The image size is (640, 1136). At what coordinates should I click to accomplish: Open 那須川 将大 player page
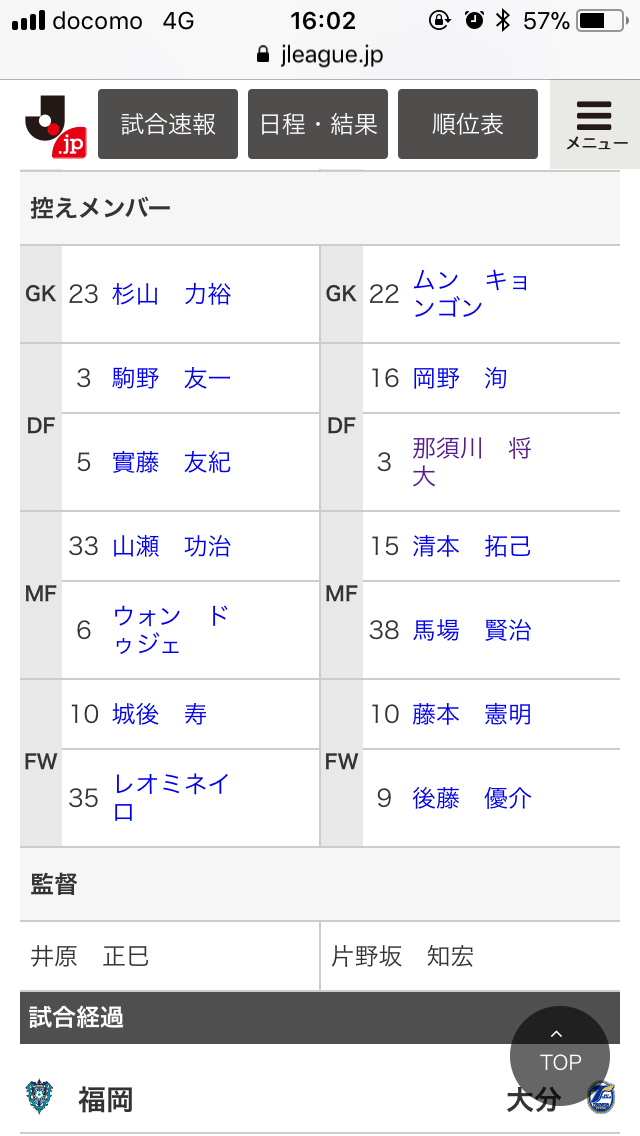pos(471,462)
